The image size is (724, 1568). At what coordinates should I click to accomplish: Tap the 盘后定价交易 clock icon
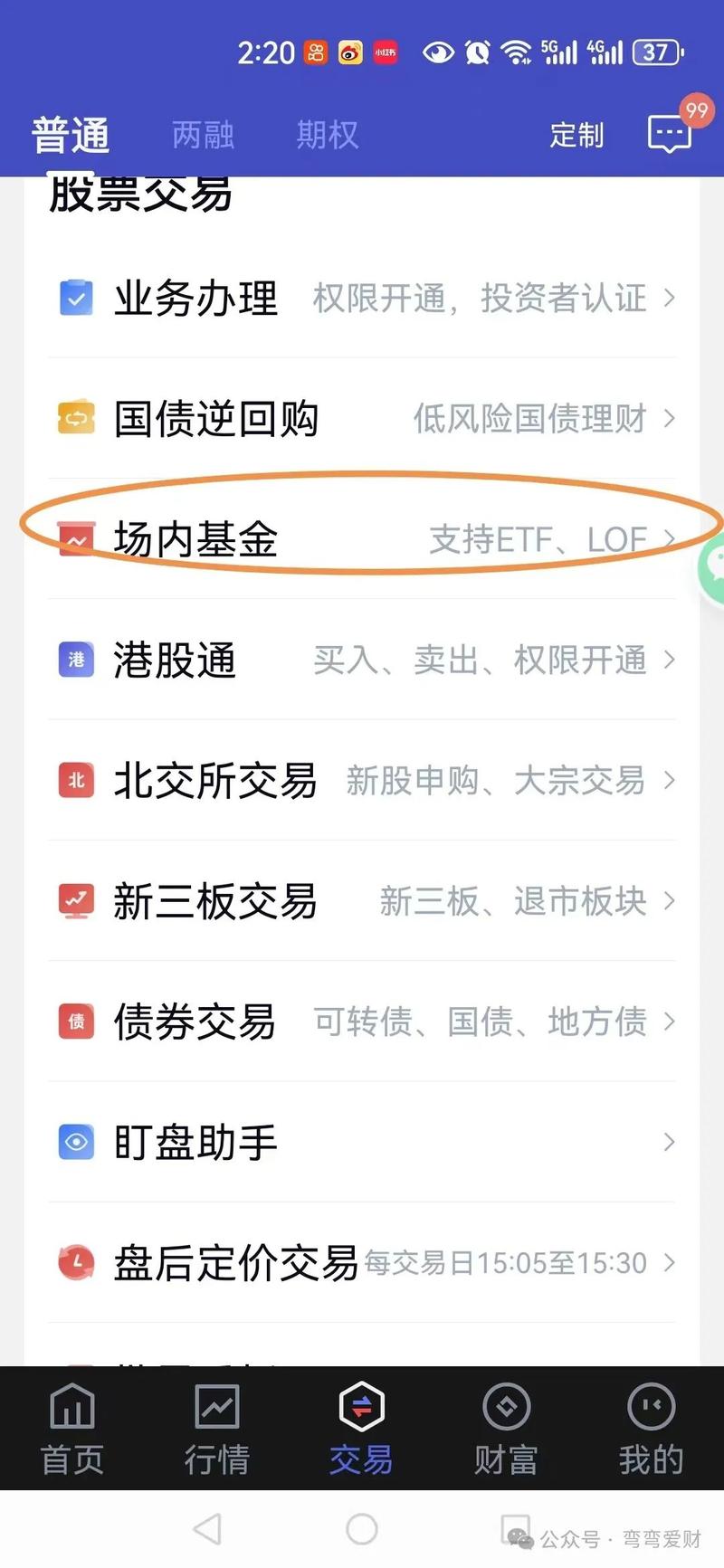(x=76, y=1262)
